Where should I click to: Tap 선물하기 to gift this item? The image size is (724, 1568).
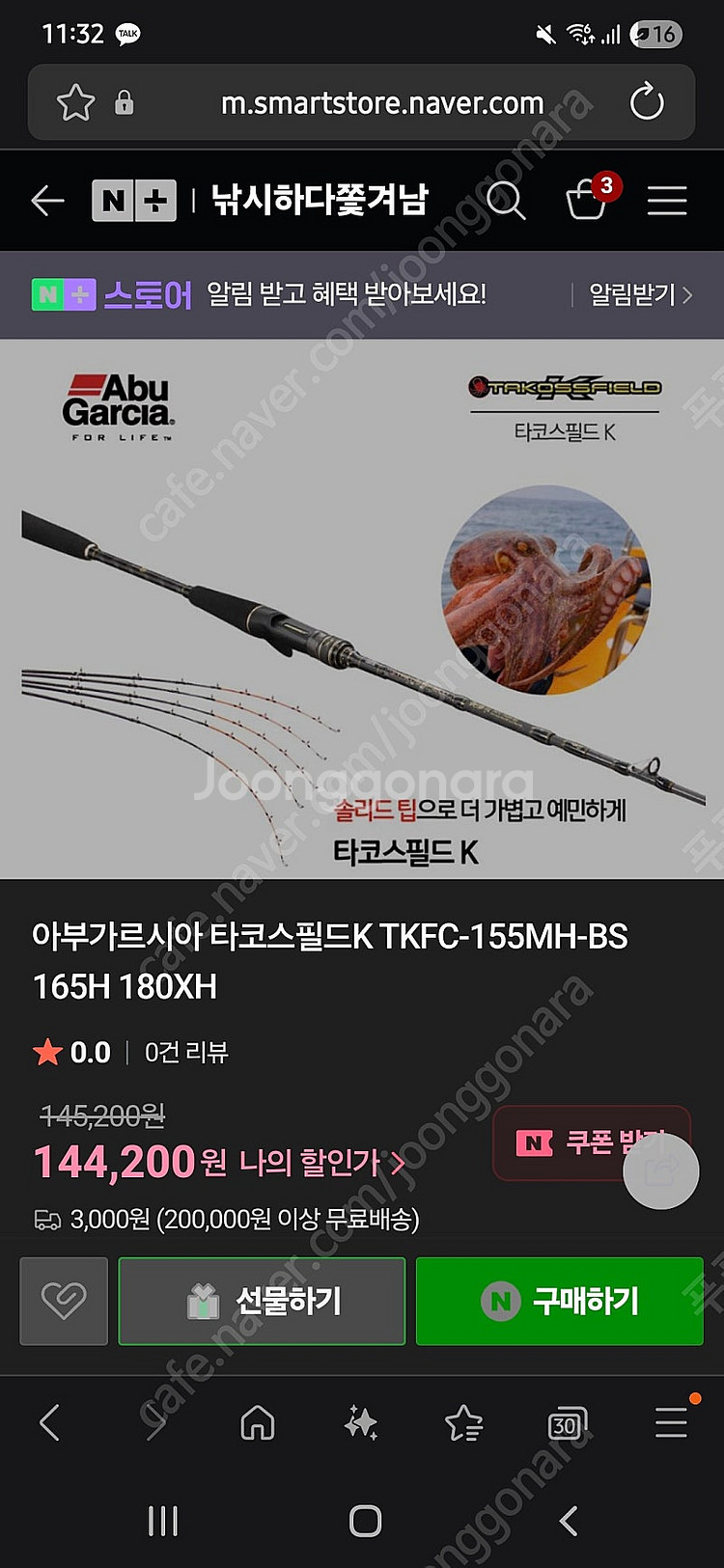[x=262, y=1301]
